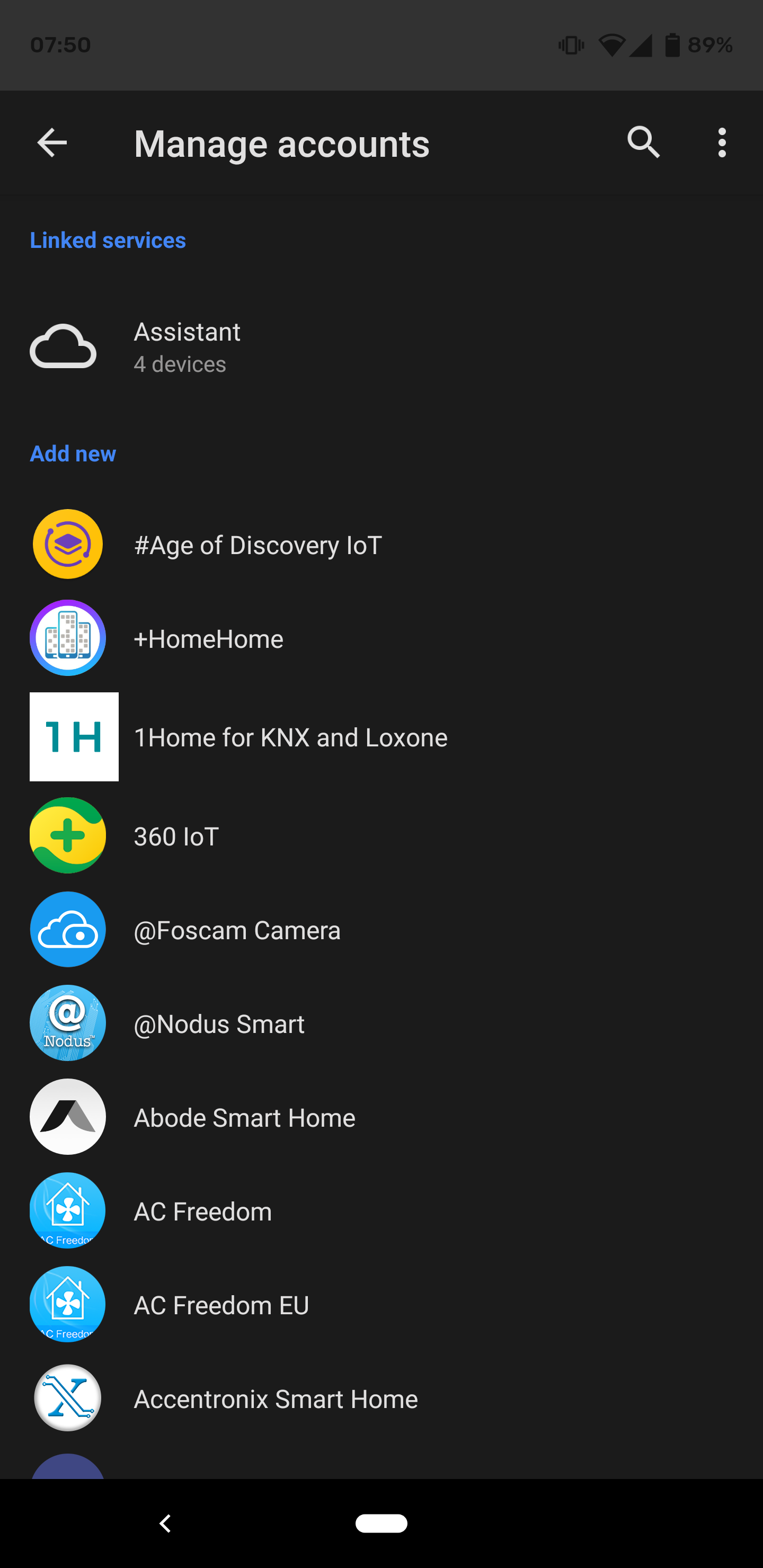Tap the system back chevron
Screen dimensions: 763x1568
[165, 1523]
